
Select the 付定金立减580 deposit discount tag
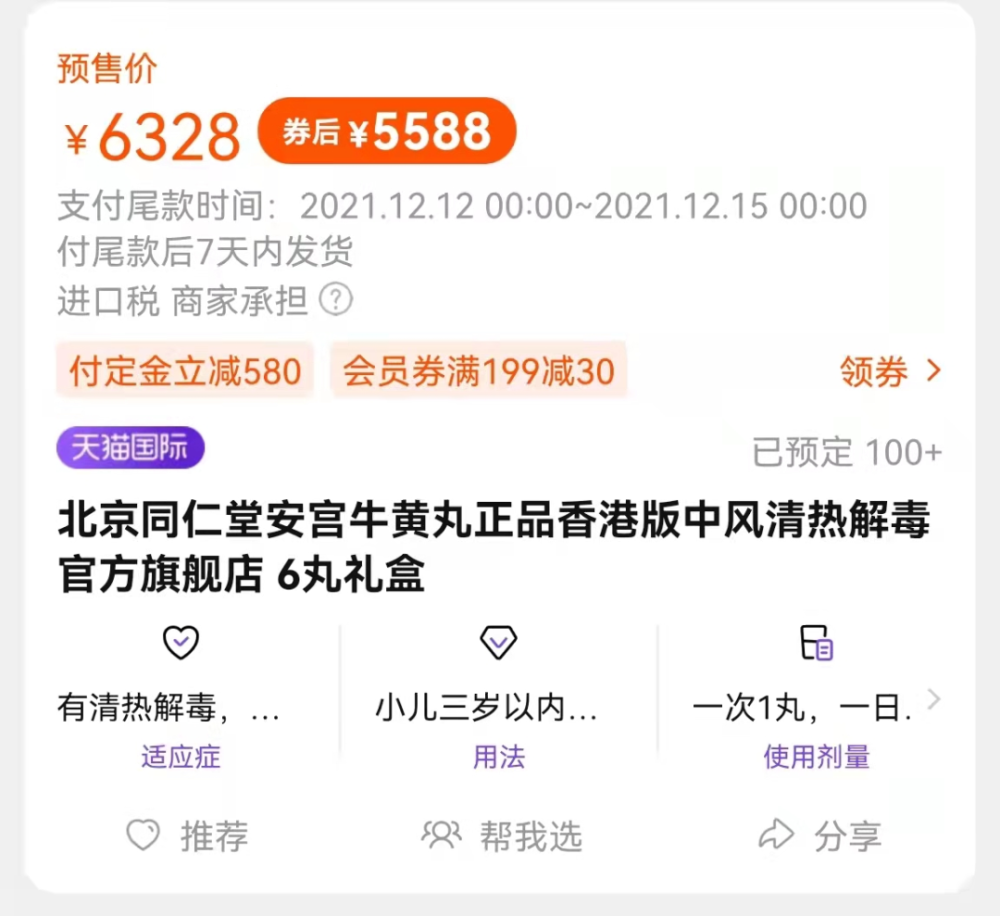point(185,371)
